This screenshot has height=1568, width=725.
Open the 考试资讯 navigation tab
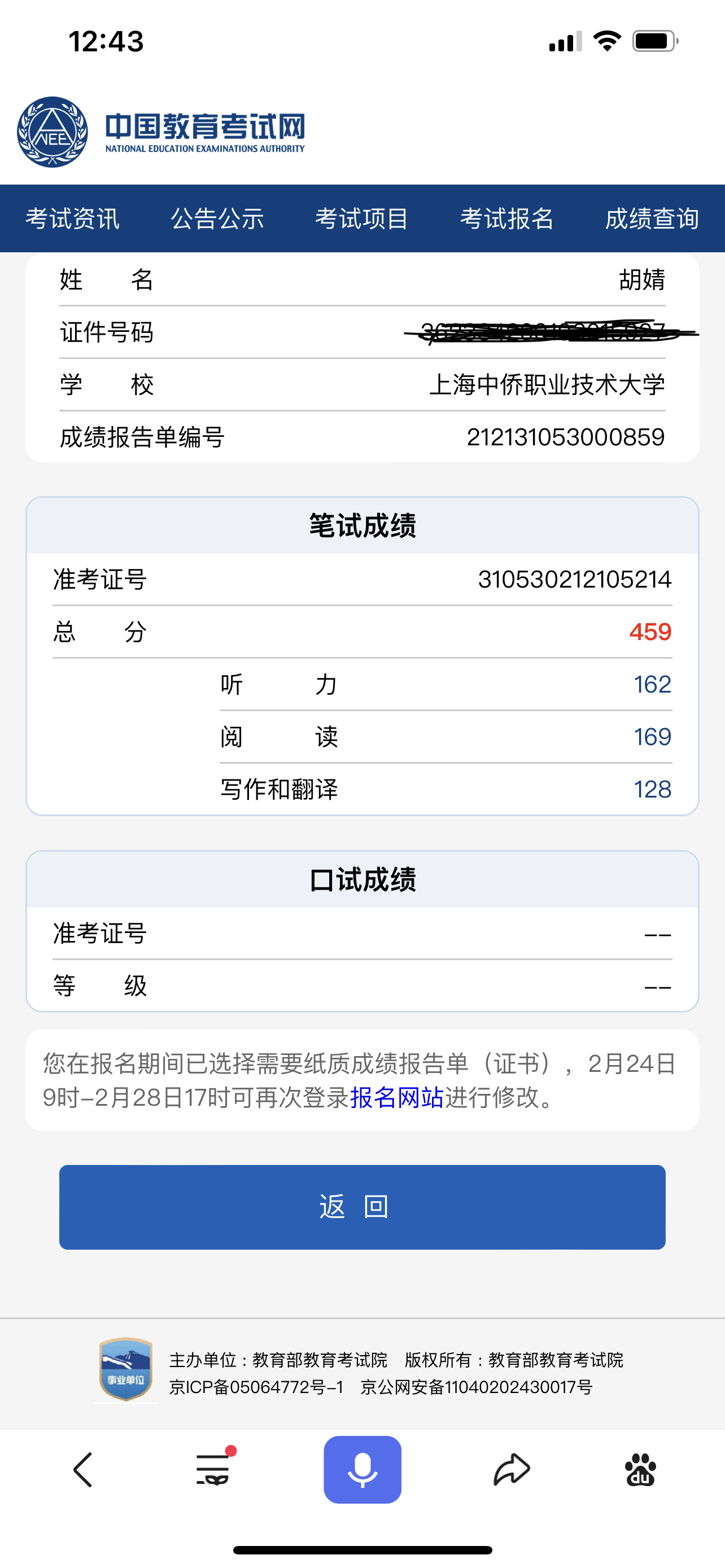click(x=72, y=218)
